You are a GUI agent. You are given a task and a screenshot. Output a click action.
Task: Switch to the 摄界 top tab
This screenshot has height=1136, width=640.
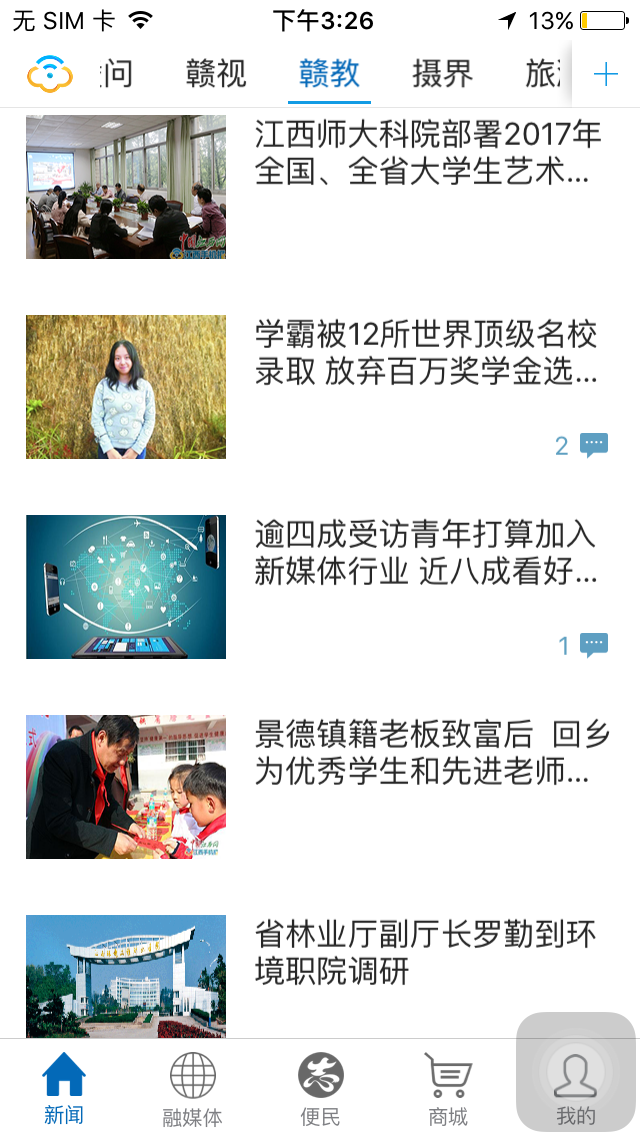pyautogui.click(x=442, y=73)
